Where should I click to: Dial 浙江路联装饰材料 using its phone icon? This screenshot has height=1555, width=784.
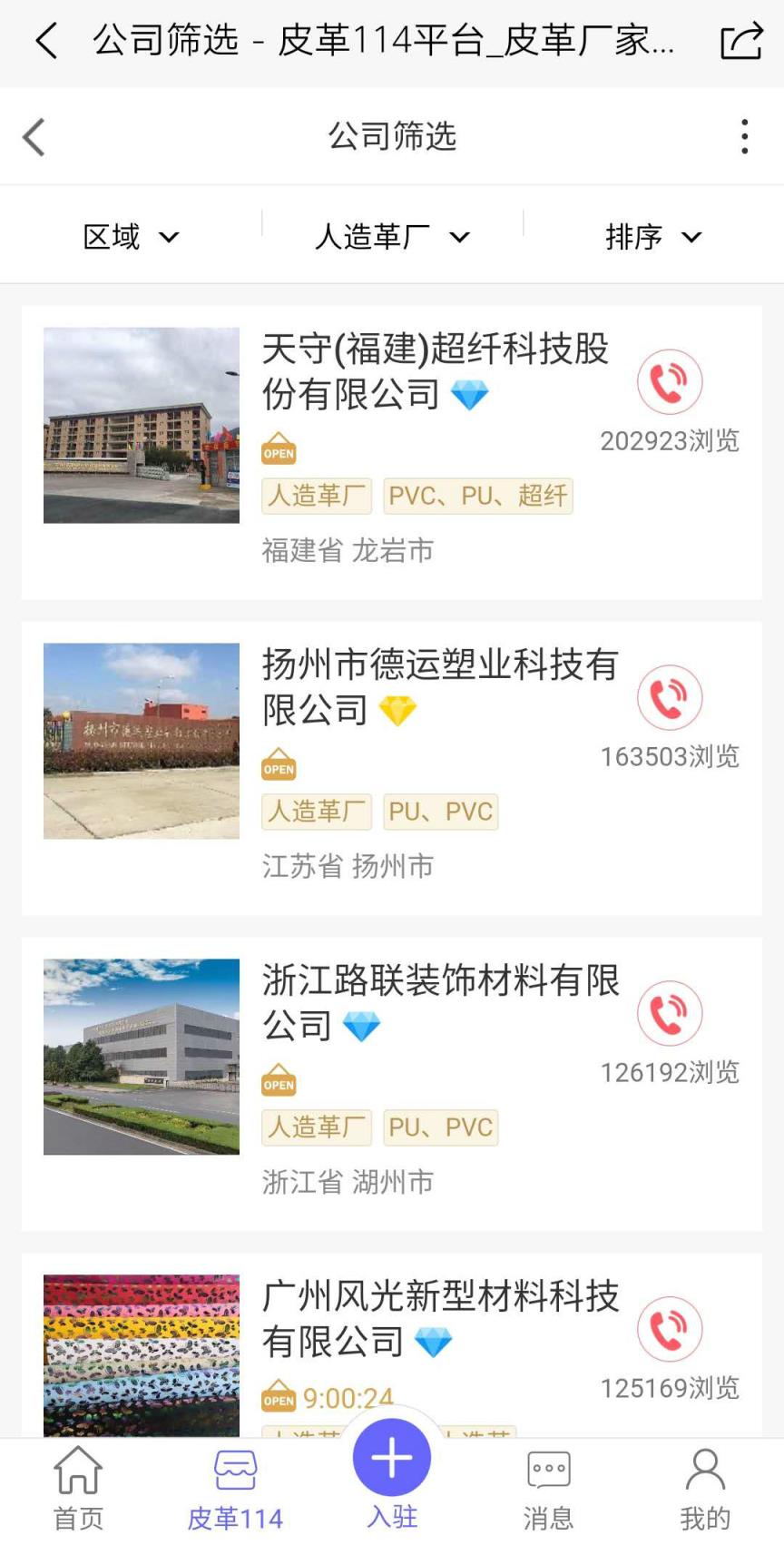pyautogui.click(x=670, y=1013)
